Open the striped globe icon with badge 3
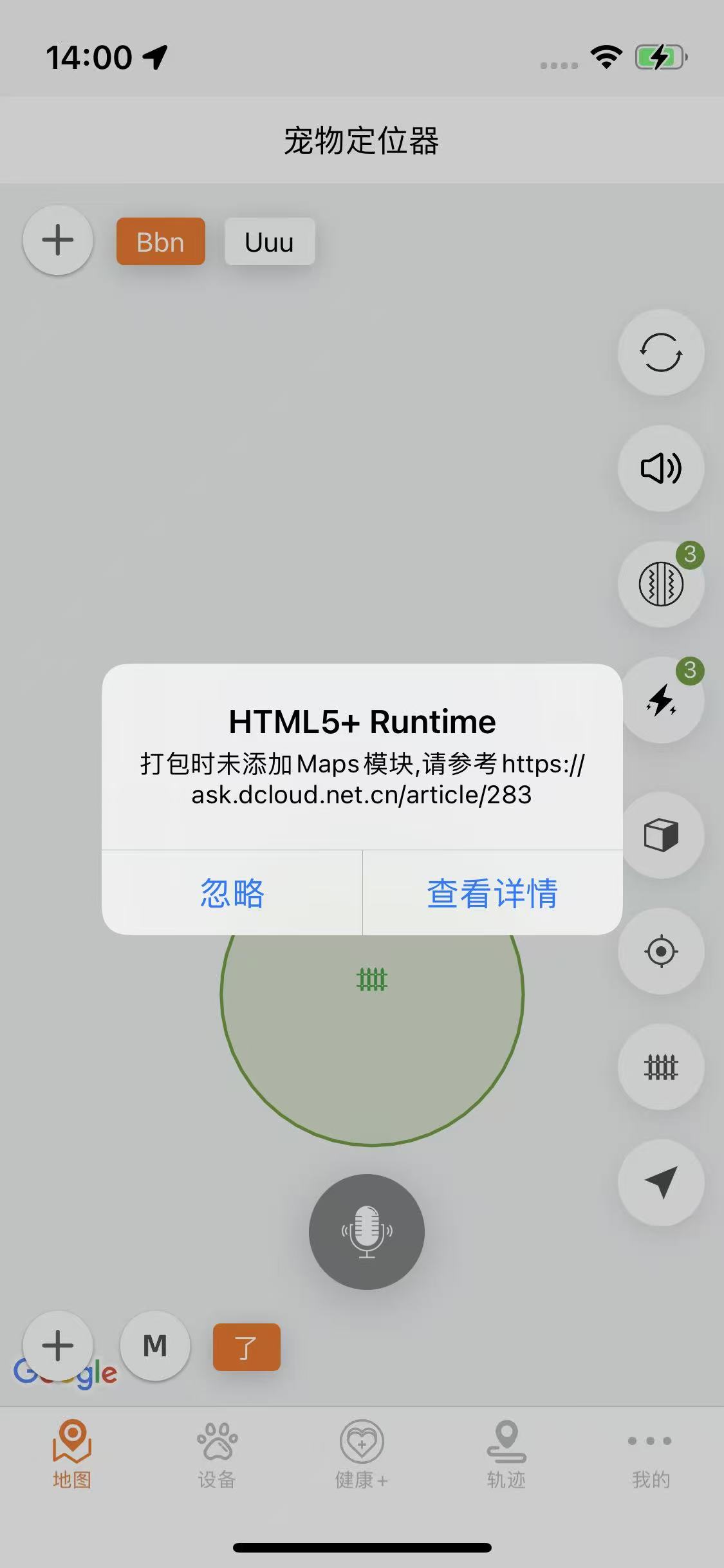Screen dimensions: 724x1568 tap(660, 584)
